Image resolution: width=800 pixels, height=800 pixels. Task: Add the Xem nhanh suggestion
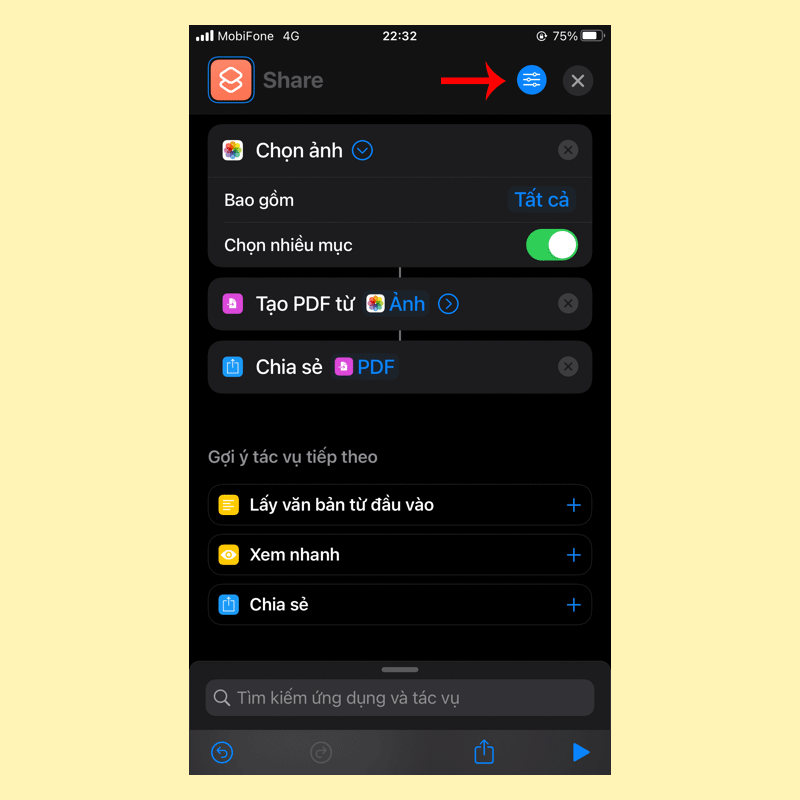[x=573, y=555]
